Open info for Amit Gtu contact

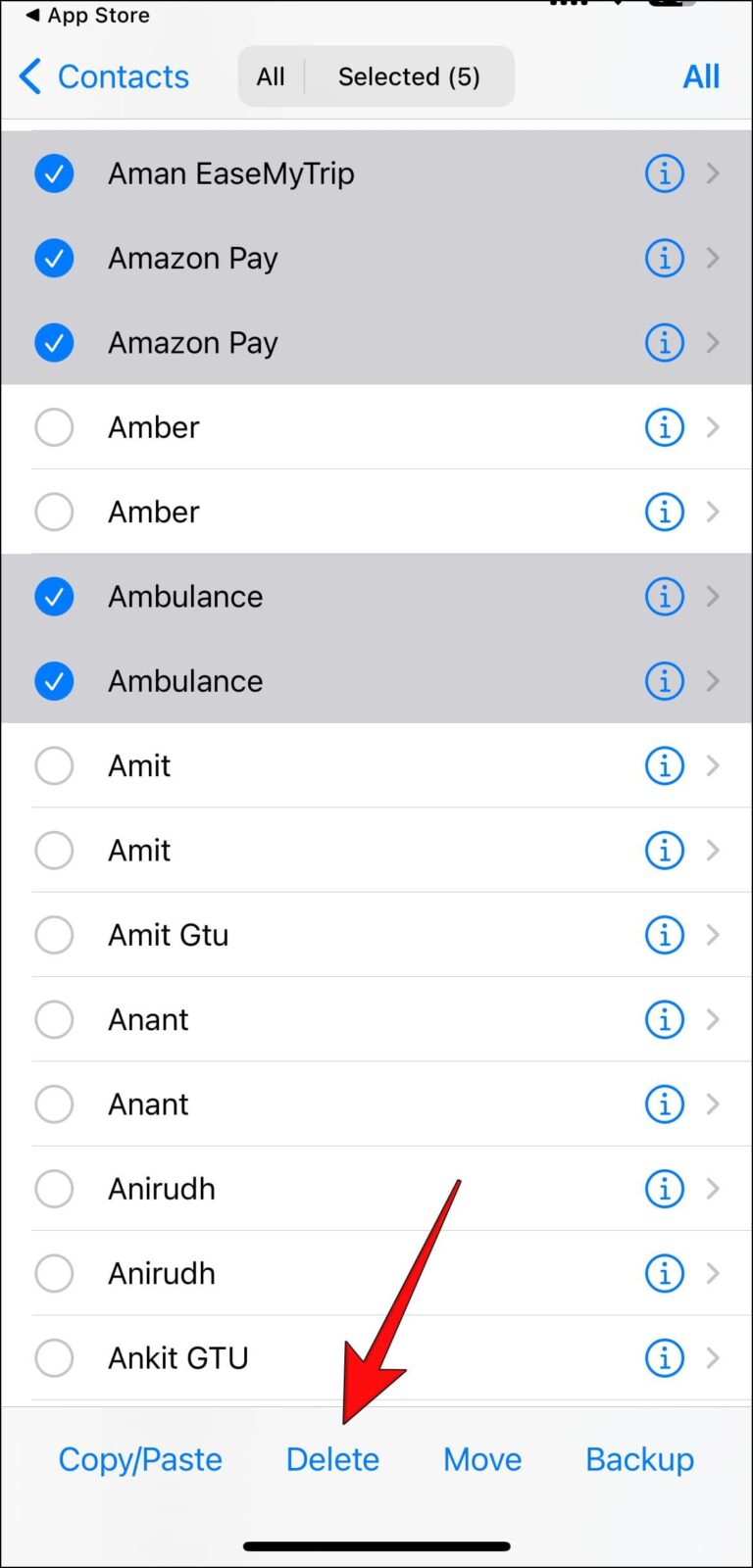(665, 935)
